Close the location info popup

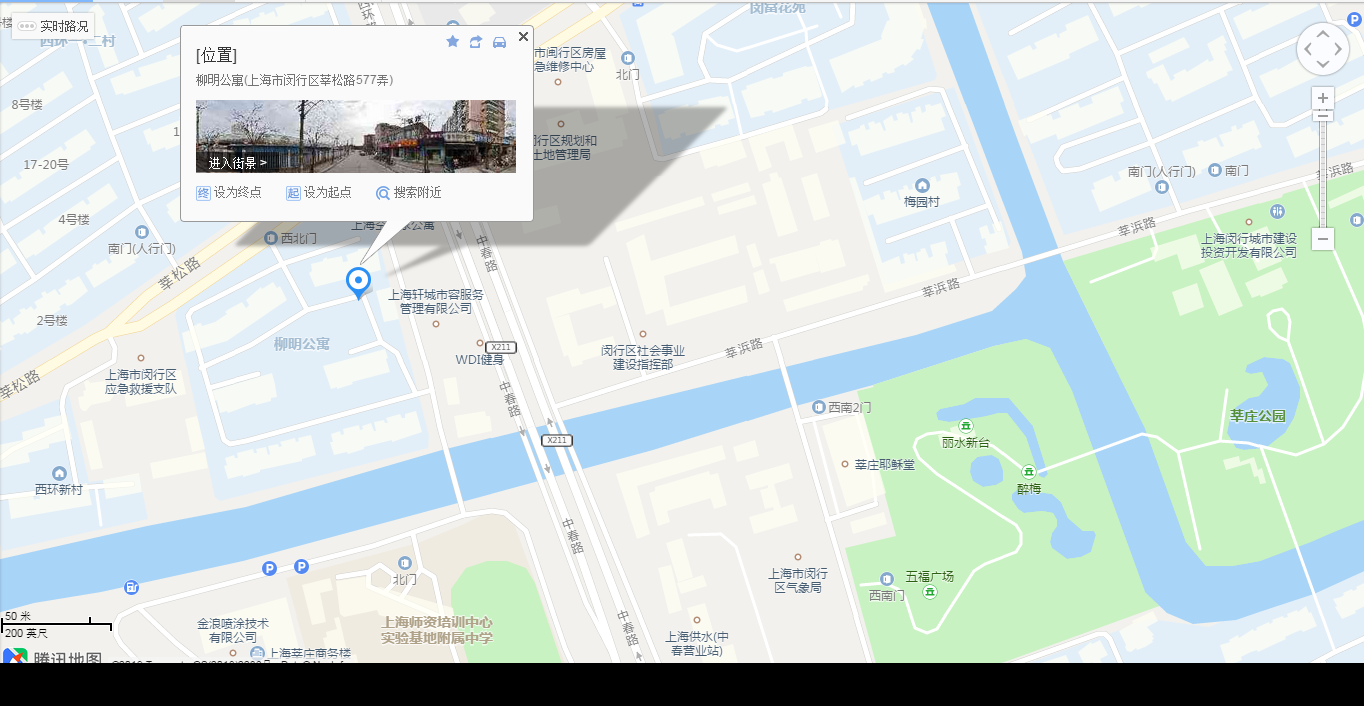tap(523, 37)
